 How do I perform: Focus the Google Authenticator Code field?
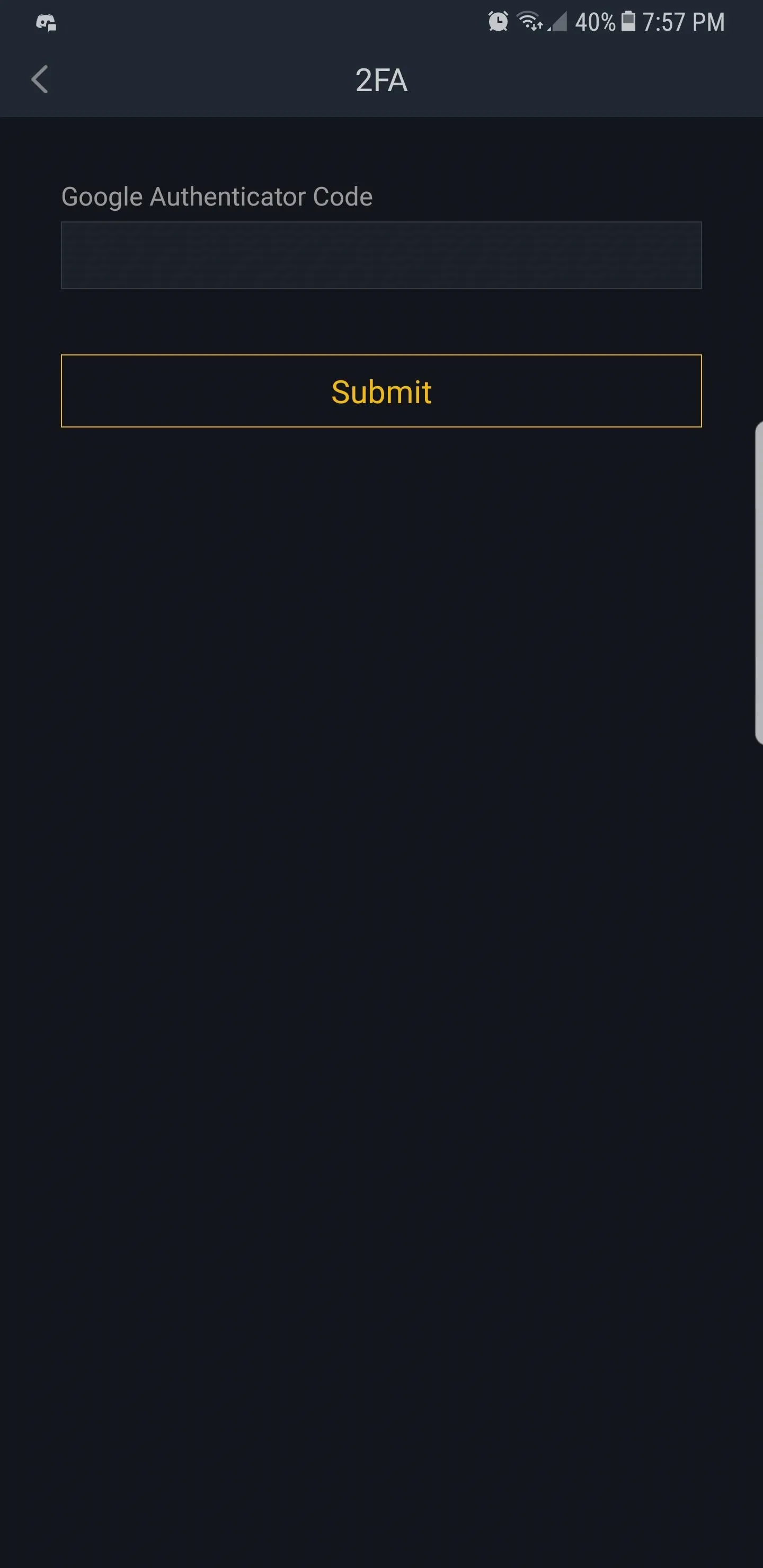click(381, 255)
